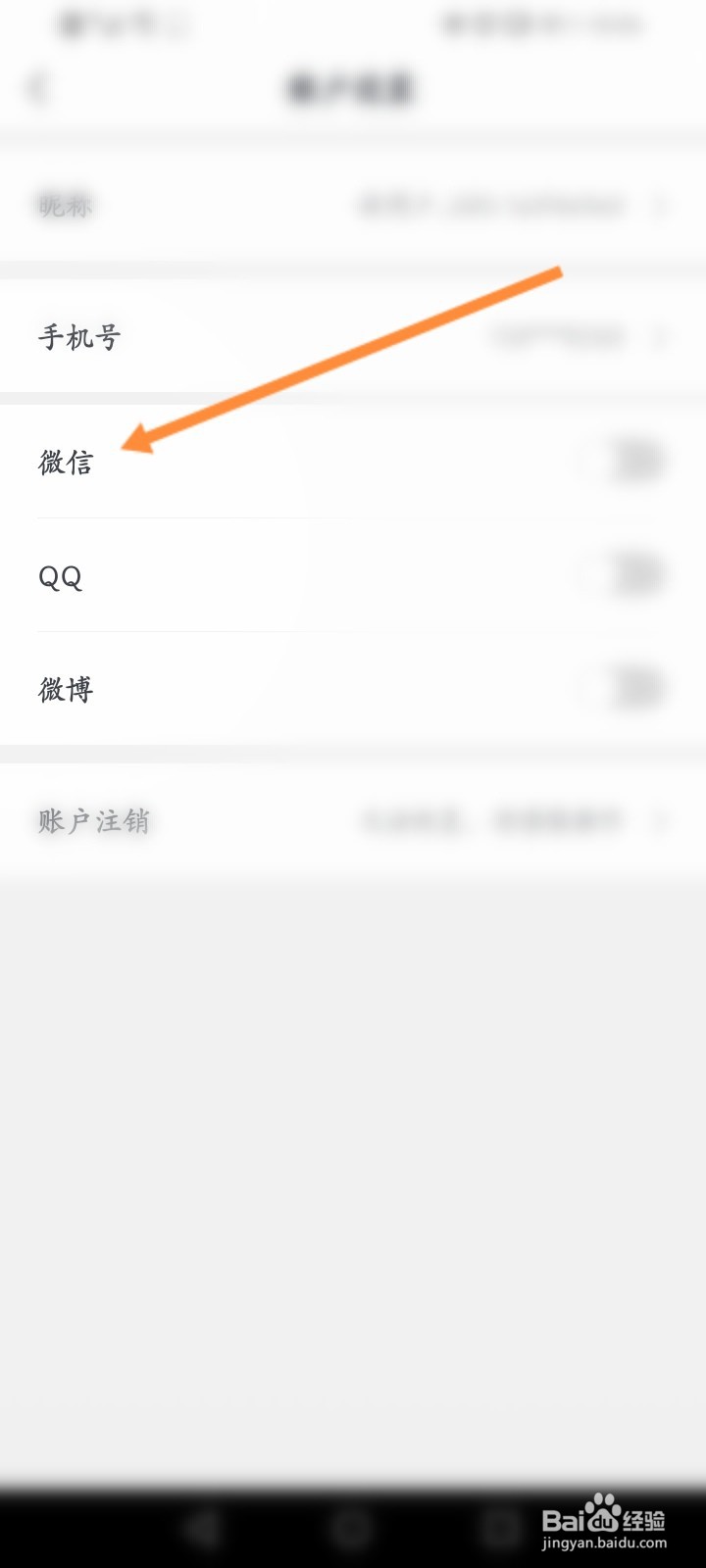Open the nickname row at the top
Screen dimensions: 706x1568
click(x=353, y=205)
